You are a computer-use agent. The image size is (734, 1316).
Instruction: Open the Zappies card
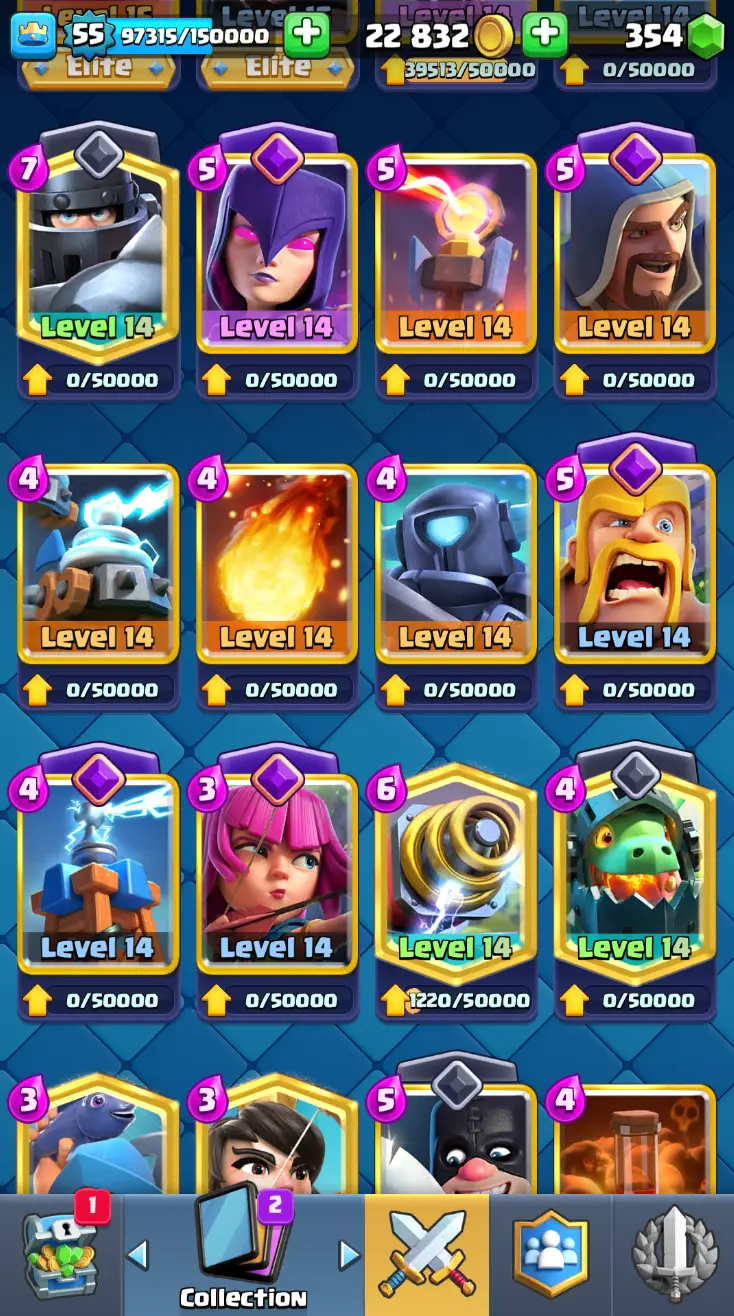pyautogui.click(x=98, y=560)
